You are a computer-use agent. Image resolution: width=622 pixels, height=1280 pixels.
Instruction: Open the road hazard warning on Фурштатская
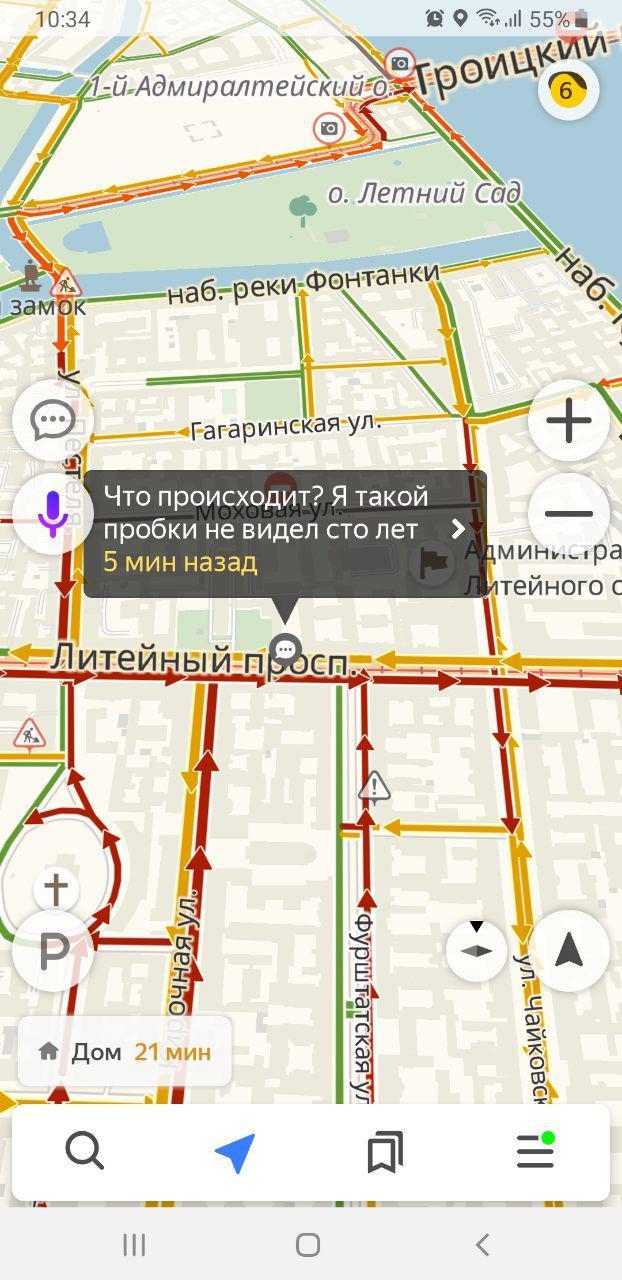[x=374, y=786]
